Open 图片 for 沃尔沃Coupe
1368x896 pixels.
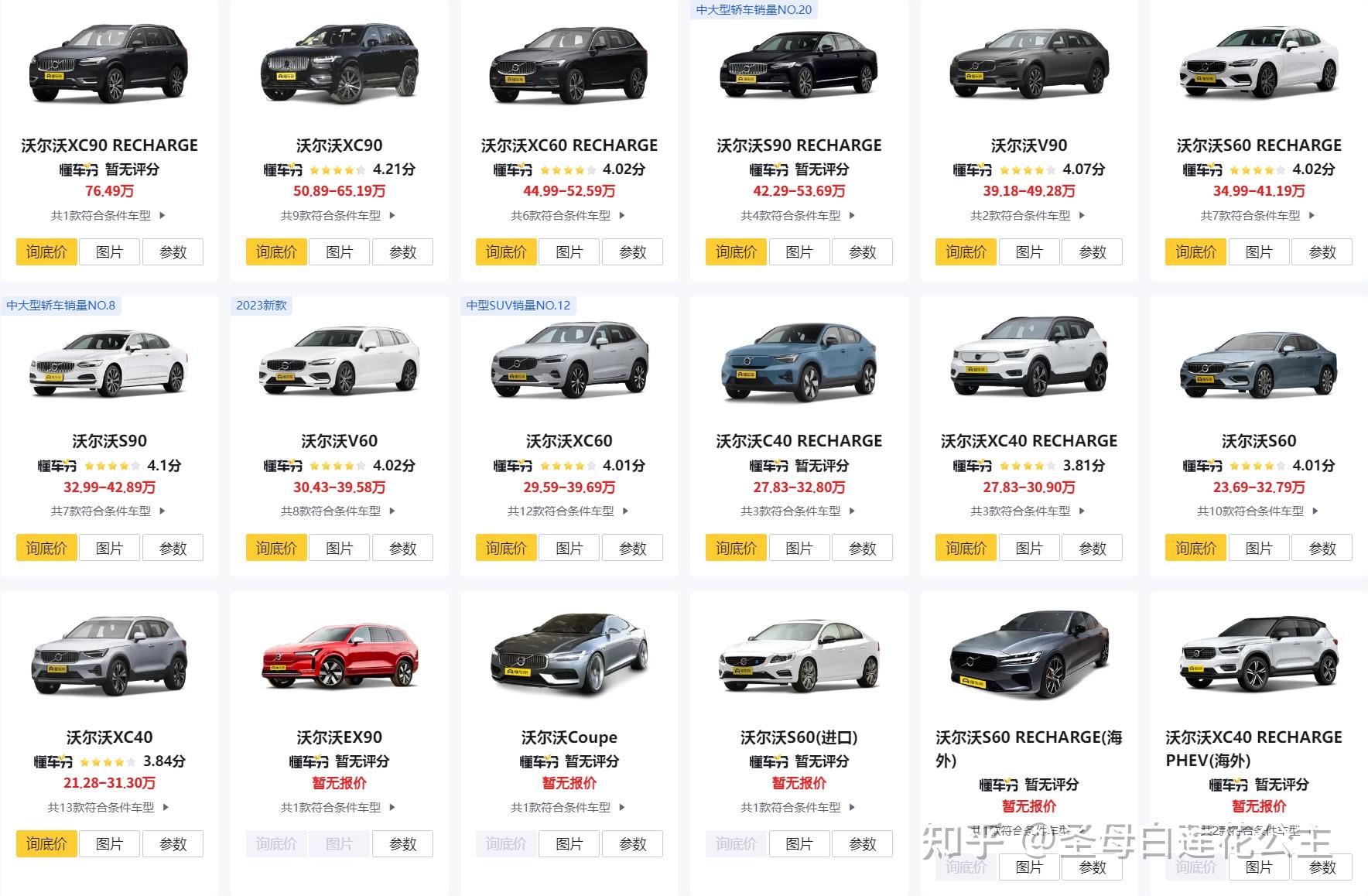pyautogui.click(x=569, y=844)
